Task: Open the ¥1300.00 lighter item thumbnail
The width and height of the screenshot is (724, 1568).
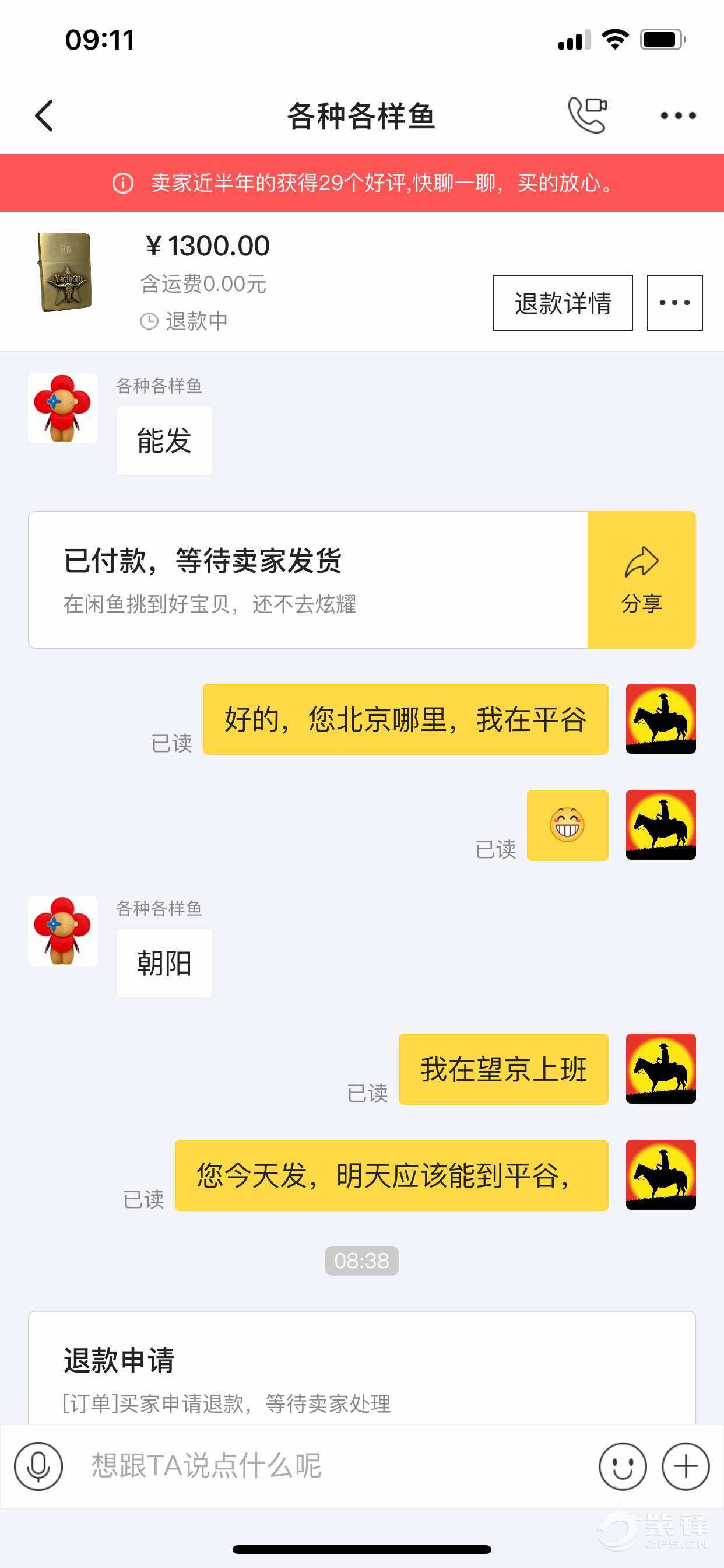Action: pos(65,271)
